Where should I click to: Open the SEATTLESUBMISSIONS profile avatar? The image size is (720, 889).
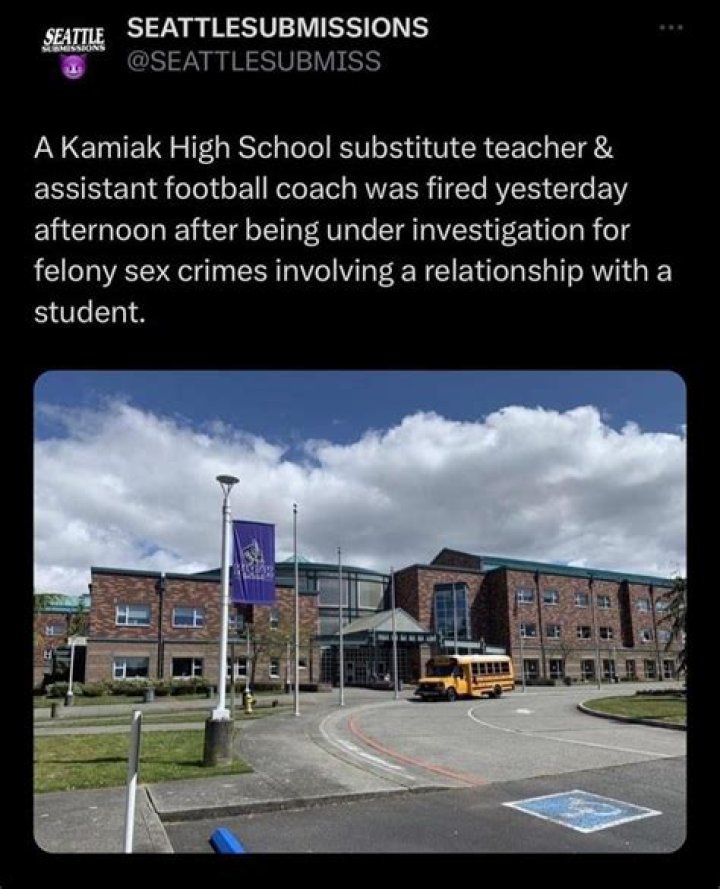(74, 51)
